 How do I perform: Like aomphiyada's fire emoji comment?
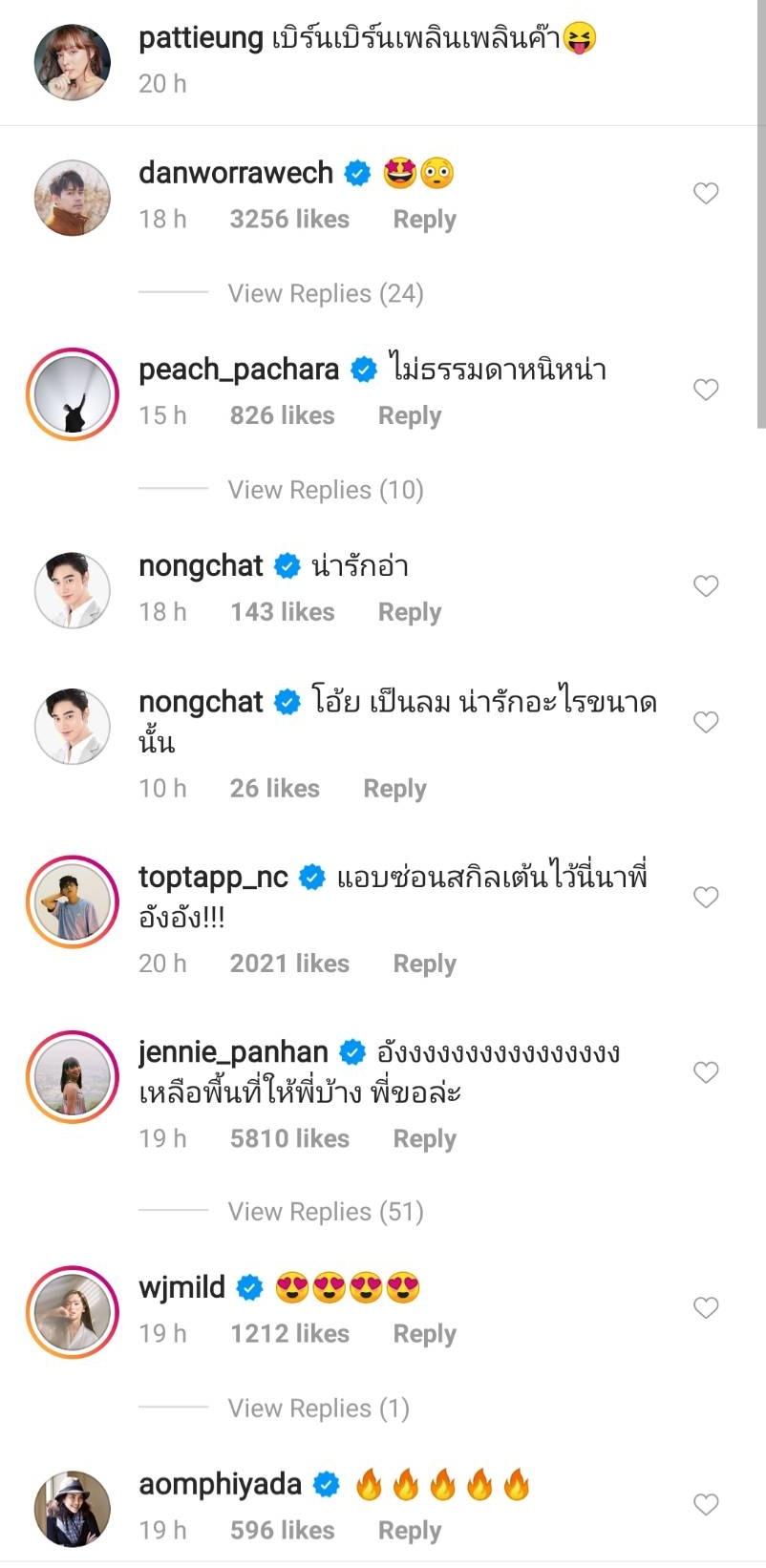705,1505
